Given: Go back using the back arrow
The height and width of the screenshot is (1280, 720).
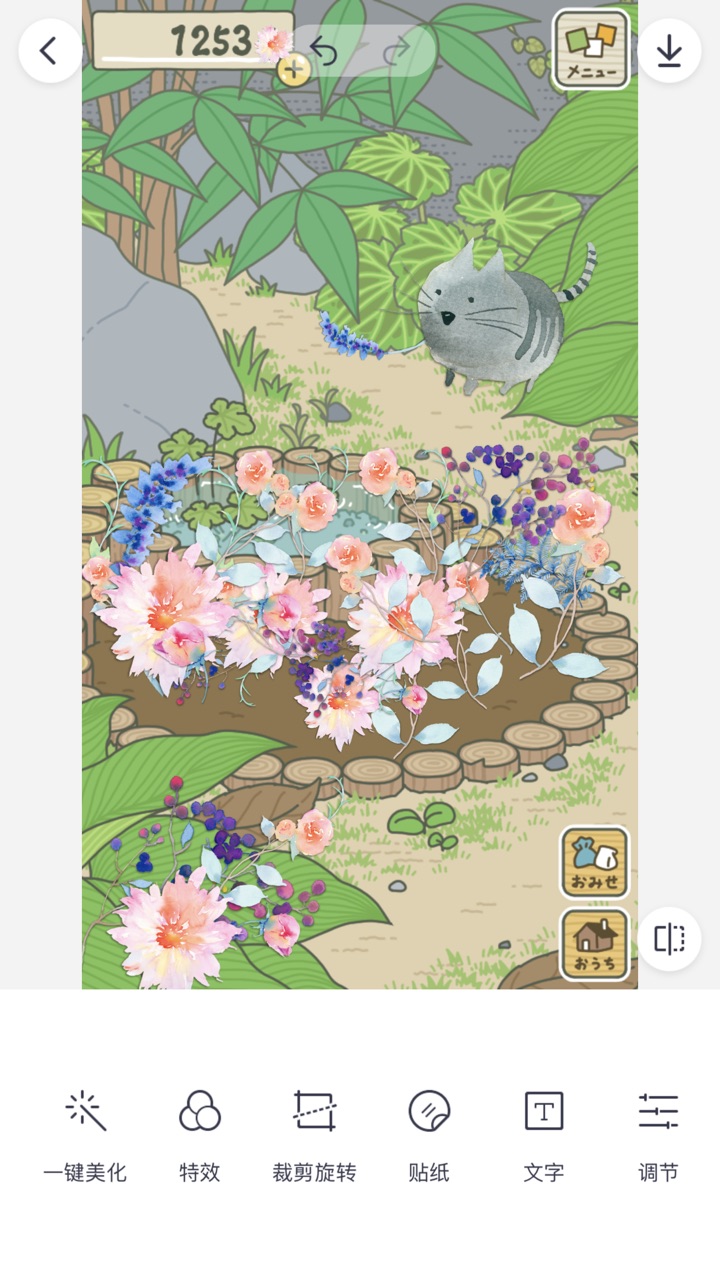Looking at the screenshot, I should click(x=49, y=51).
